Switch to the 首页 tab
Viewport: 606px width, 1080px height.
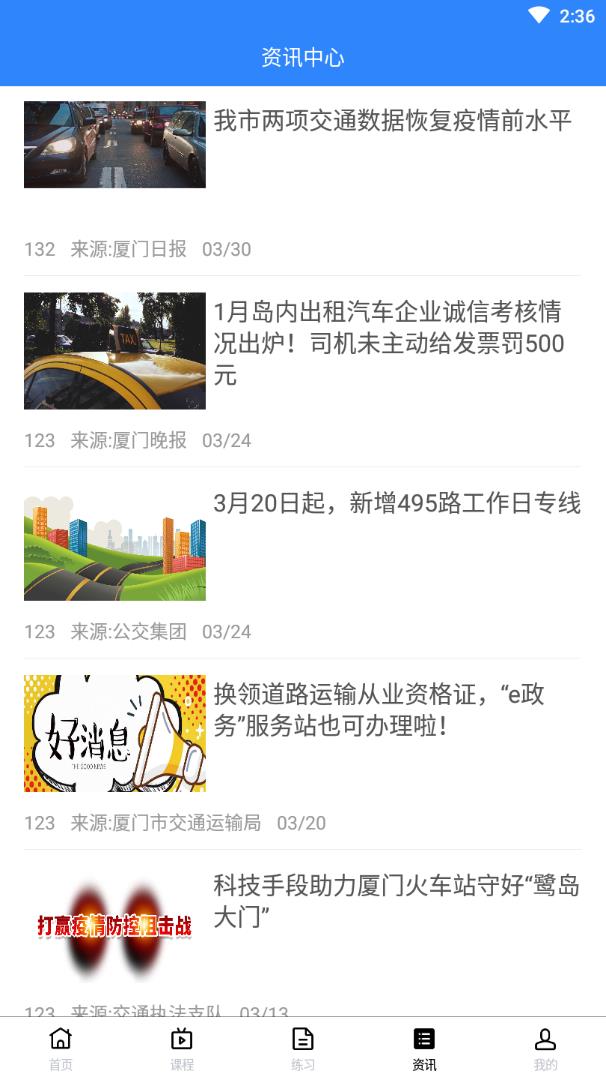tap(61, 1048)
